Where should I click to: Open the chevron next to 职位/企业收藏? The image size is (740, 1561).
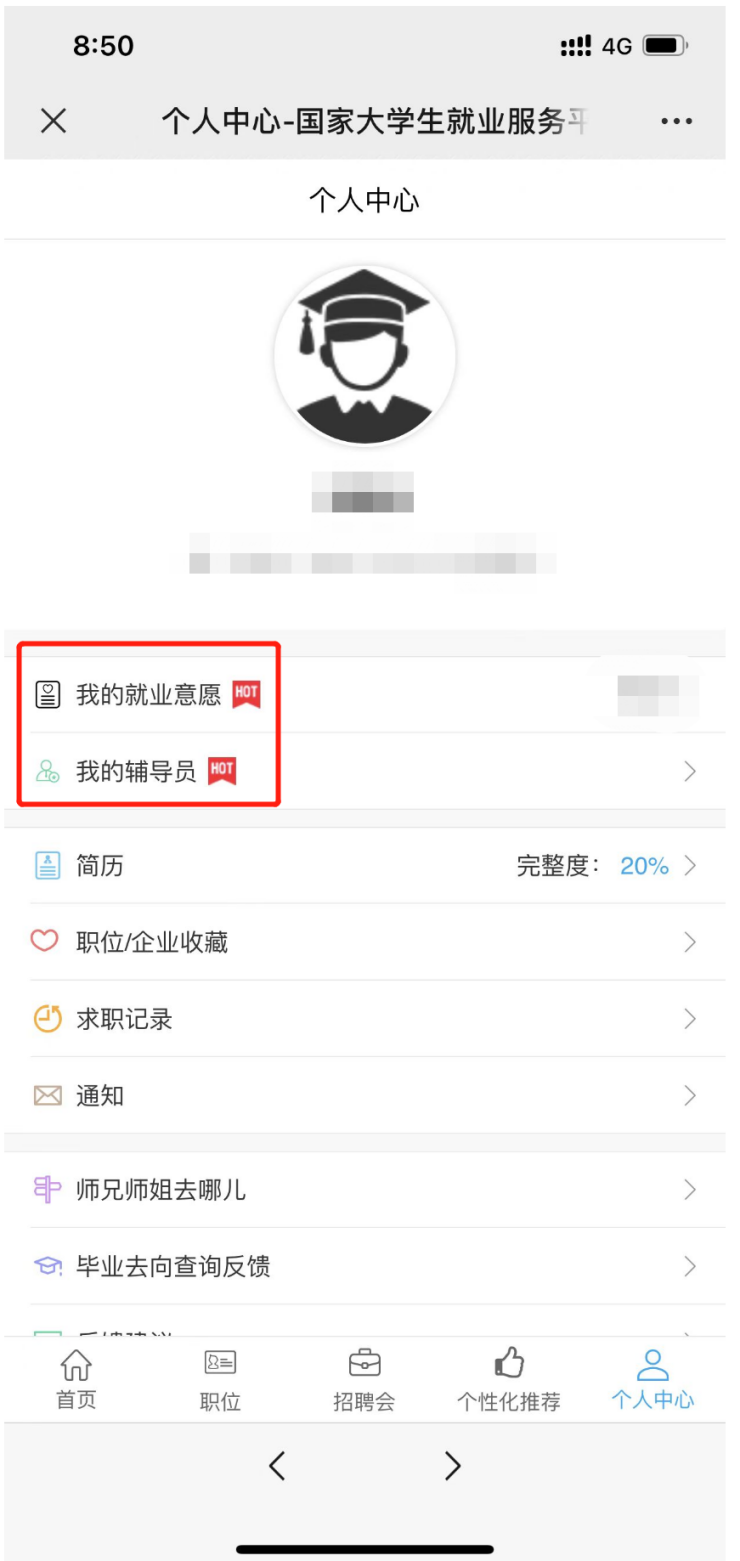pyautogui.click(x=690, y=942)
